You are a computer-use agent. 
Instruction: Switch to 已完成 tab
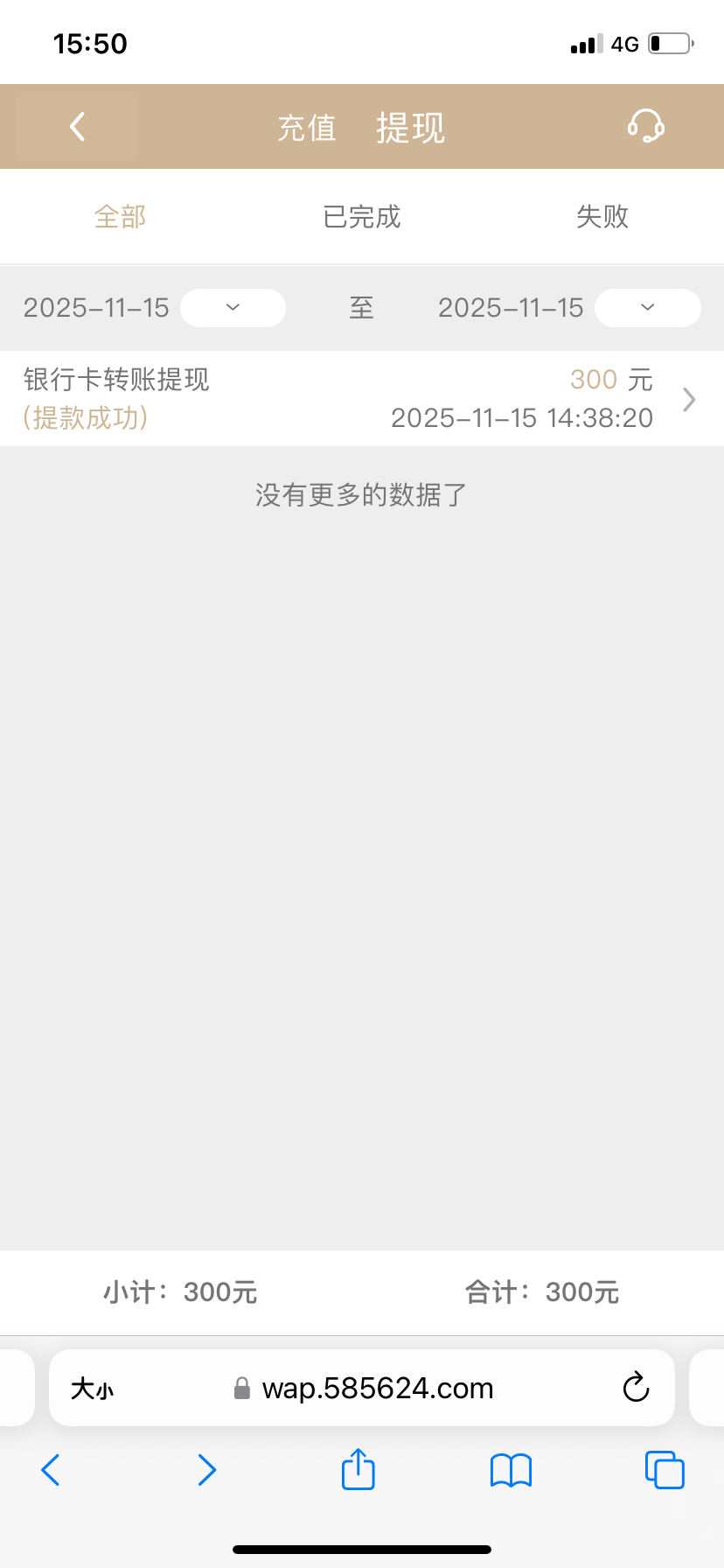pyautogui.click(x=361, y=216)
